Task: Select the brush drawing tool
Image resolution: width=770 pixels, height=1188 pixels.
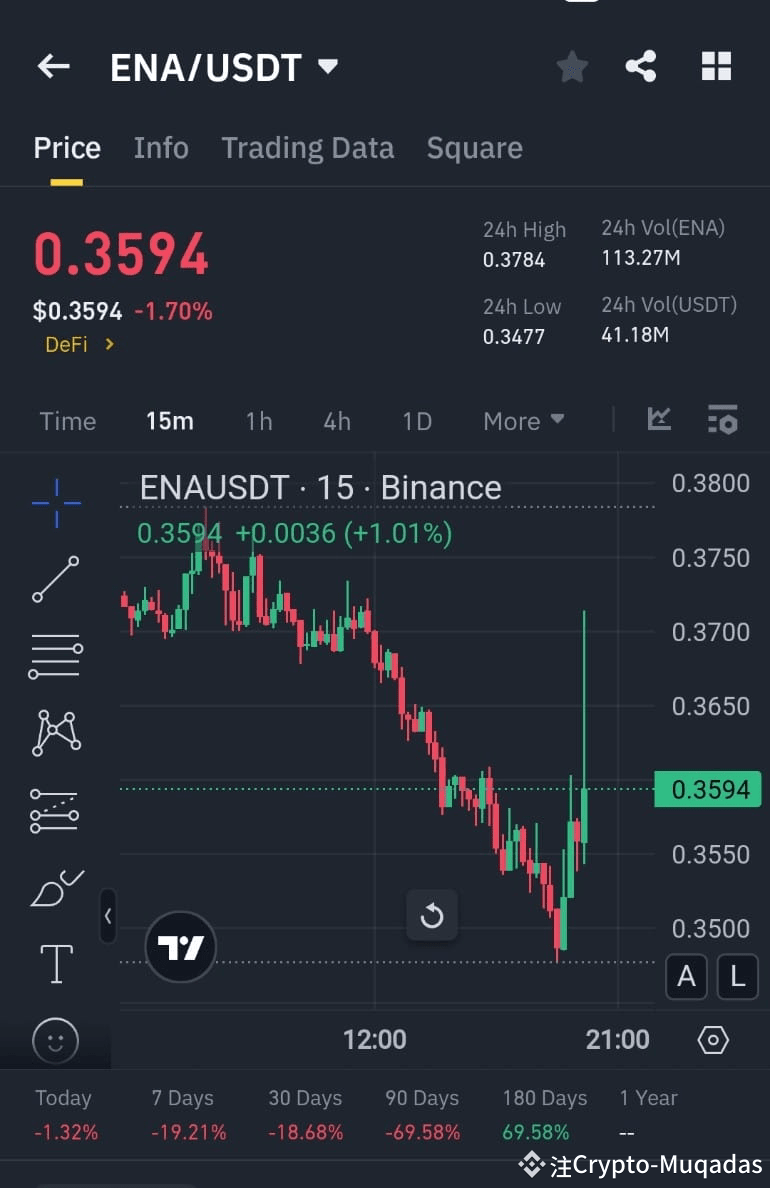Action: [55, 888]
